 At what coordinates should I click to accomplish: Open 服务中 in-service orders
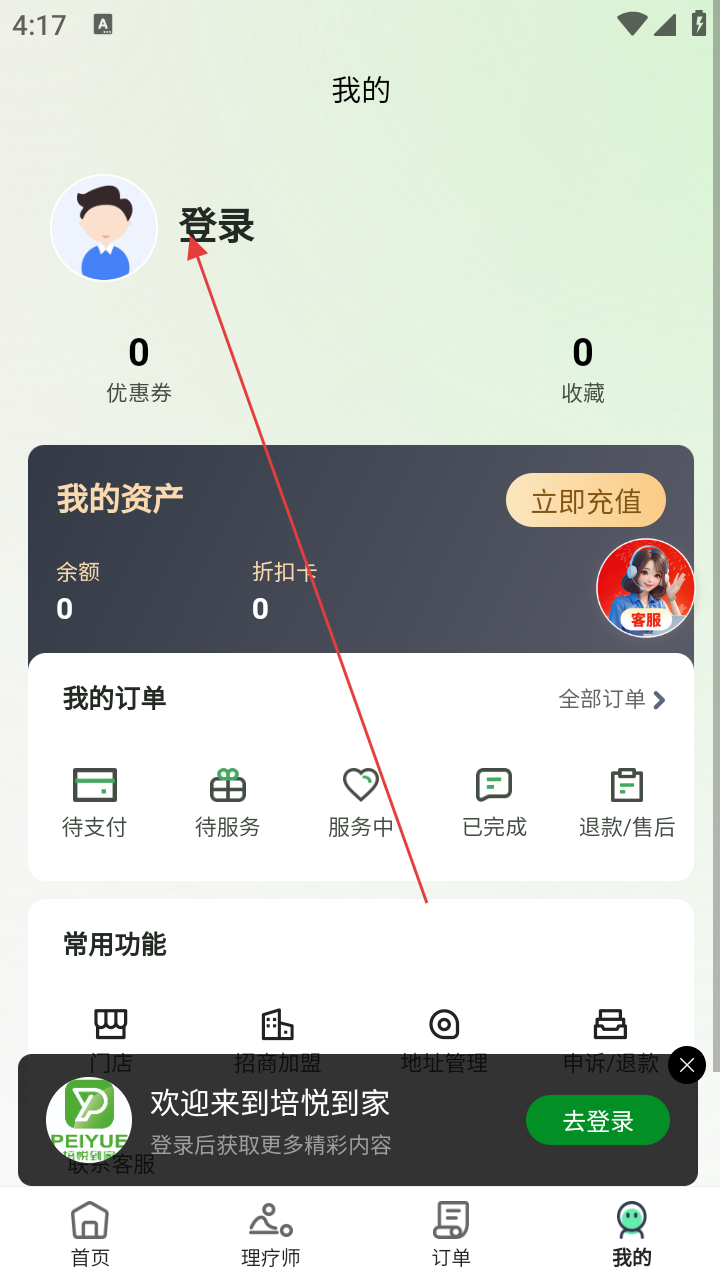click(361, 802)
